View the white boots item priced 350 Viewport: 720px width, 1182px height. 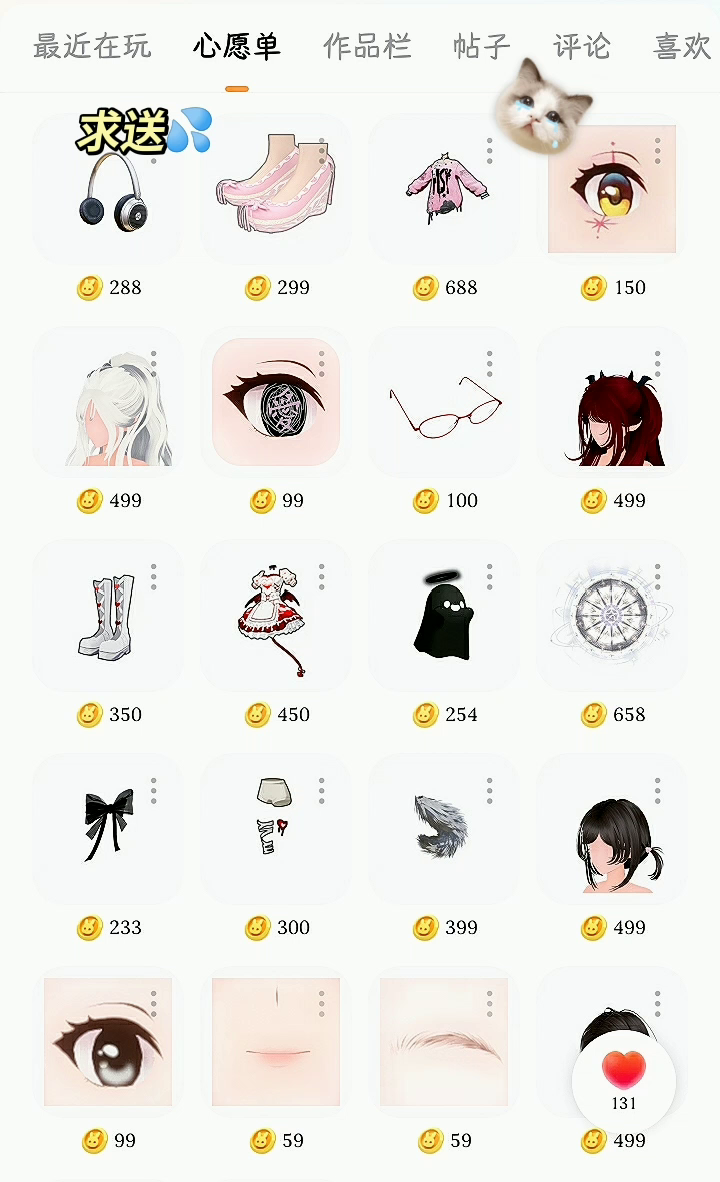106,615
